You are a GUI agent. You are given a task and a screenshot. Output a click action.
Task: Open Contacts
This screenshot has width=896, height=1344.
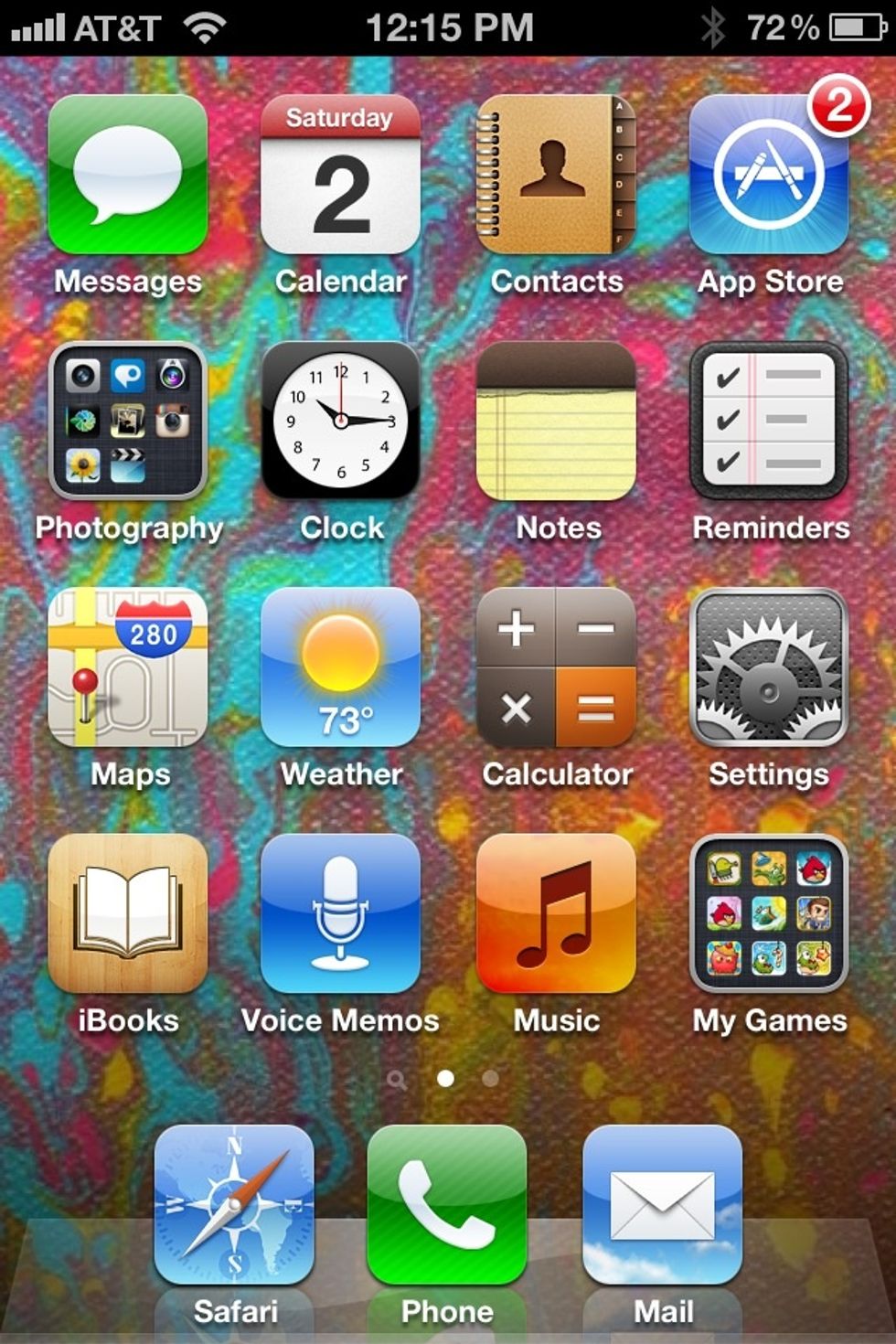coord(556,175)
